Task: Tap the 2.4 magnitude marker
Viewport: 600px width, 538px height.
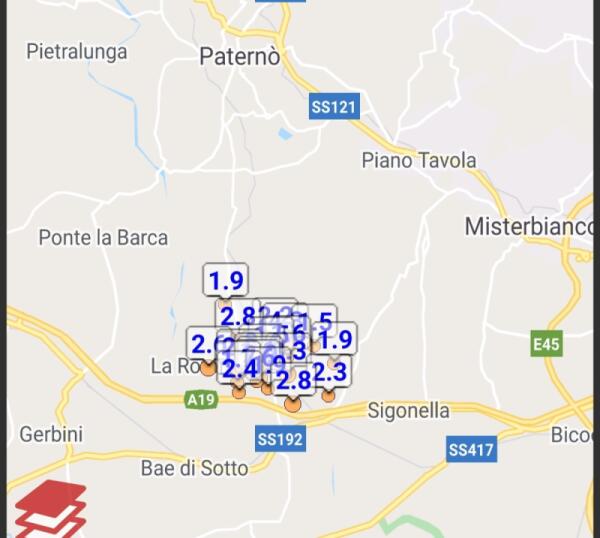Action: pos(240,369)
